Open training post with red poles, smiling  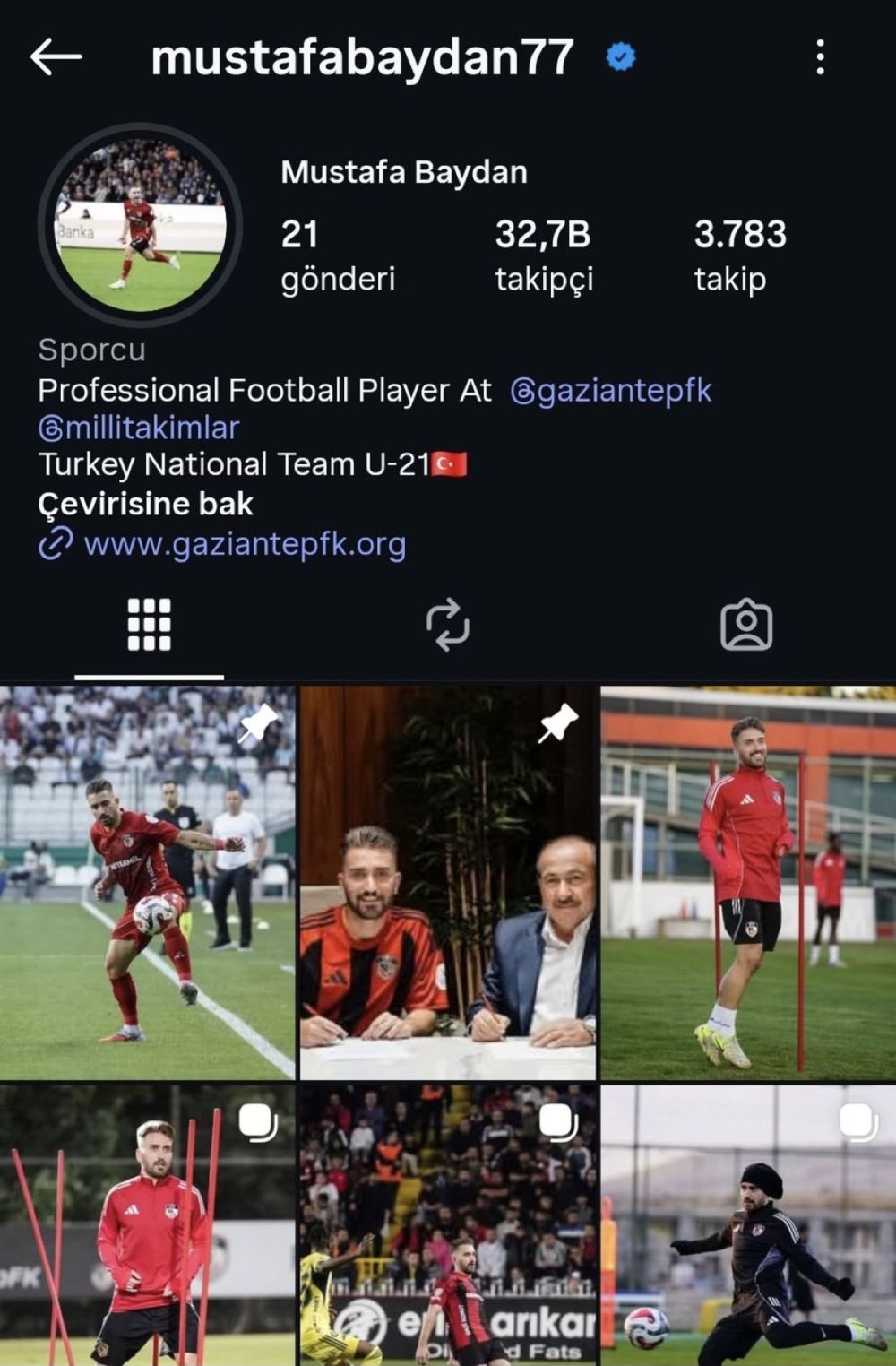(748, 883)
